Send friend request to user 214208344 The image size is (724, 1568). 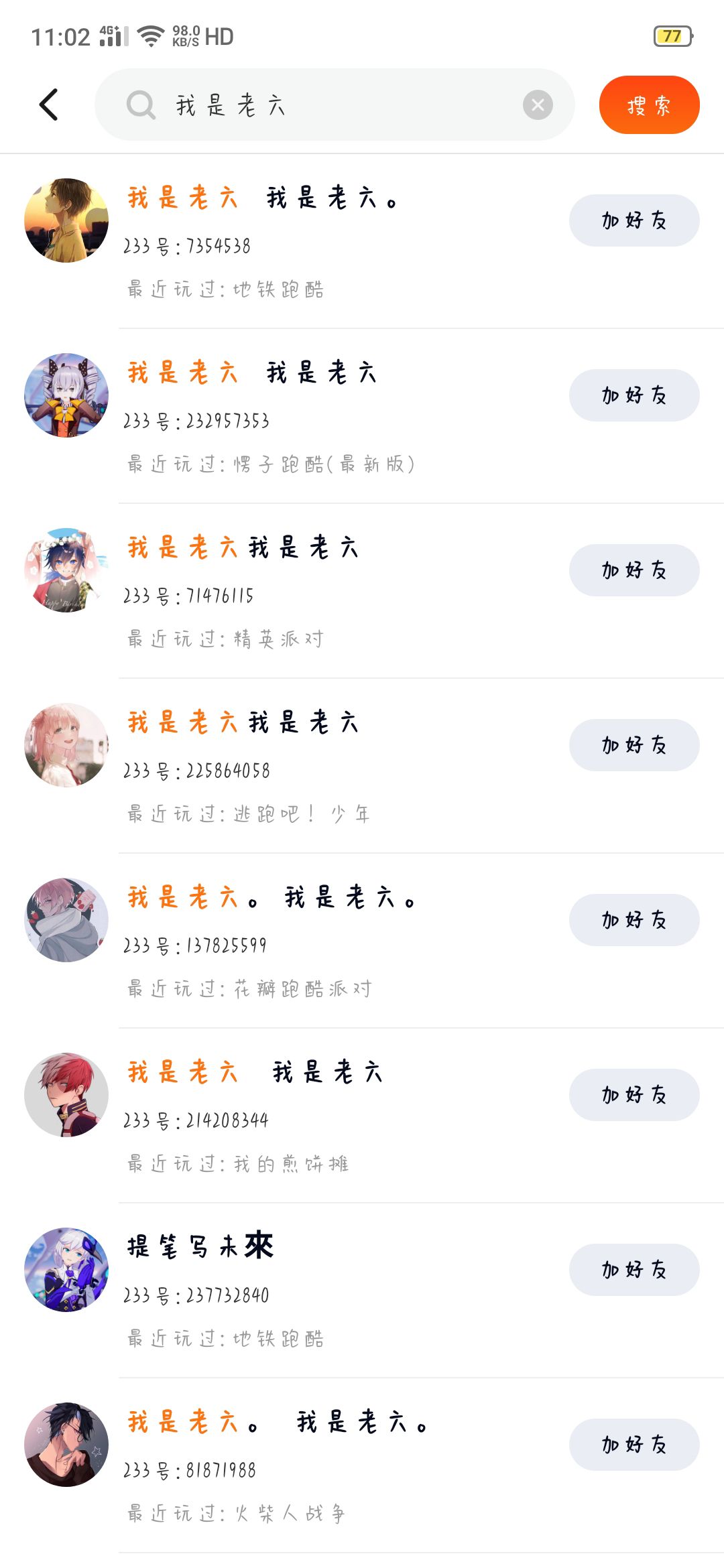coord(633,1095)
